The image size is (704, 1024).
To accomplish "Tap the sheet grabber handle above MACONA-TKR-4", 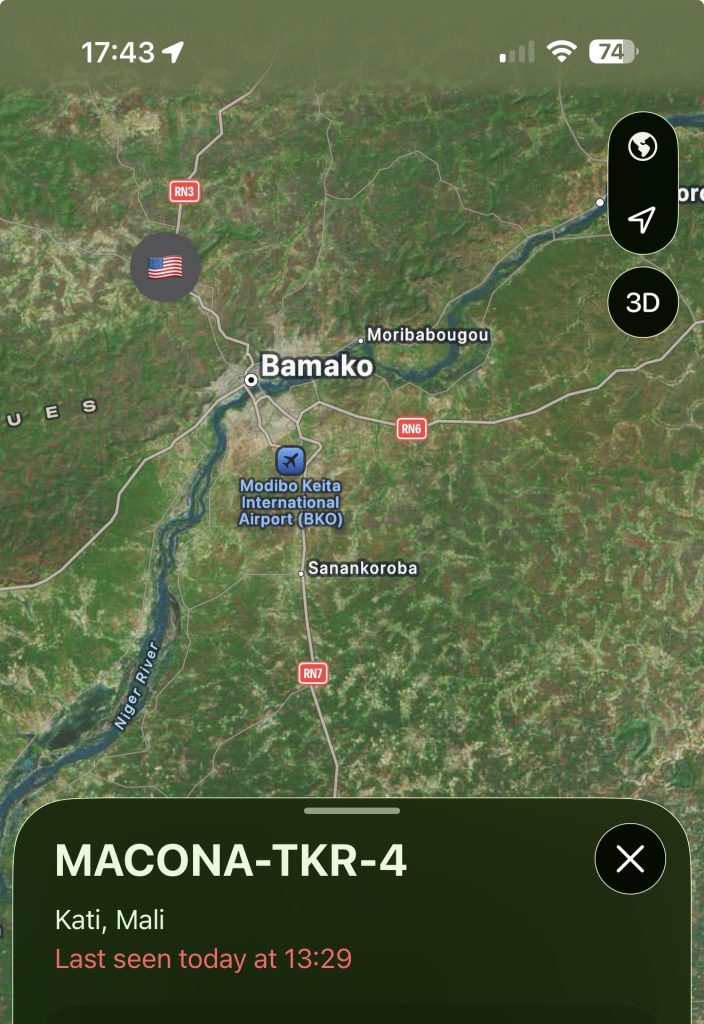I will pos(352,811).
